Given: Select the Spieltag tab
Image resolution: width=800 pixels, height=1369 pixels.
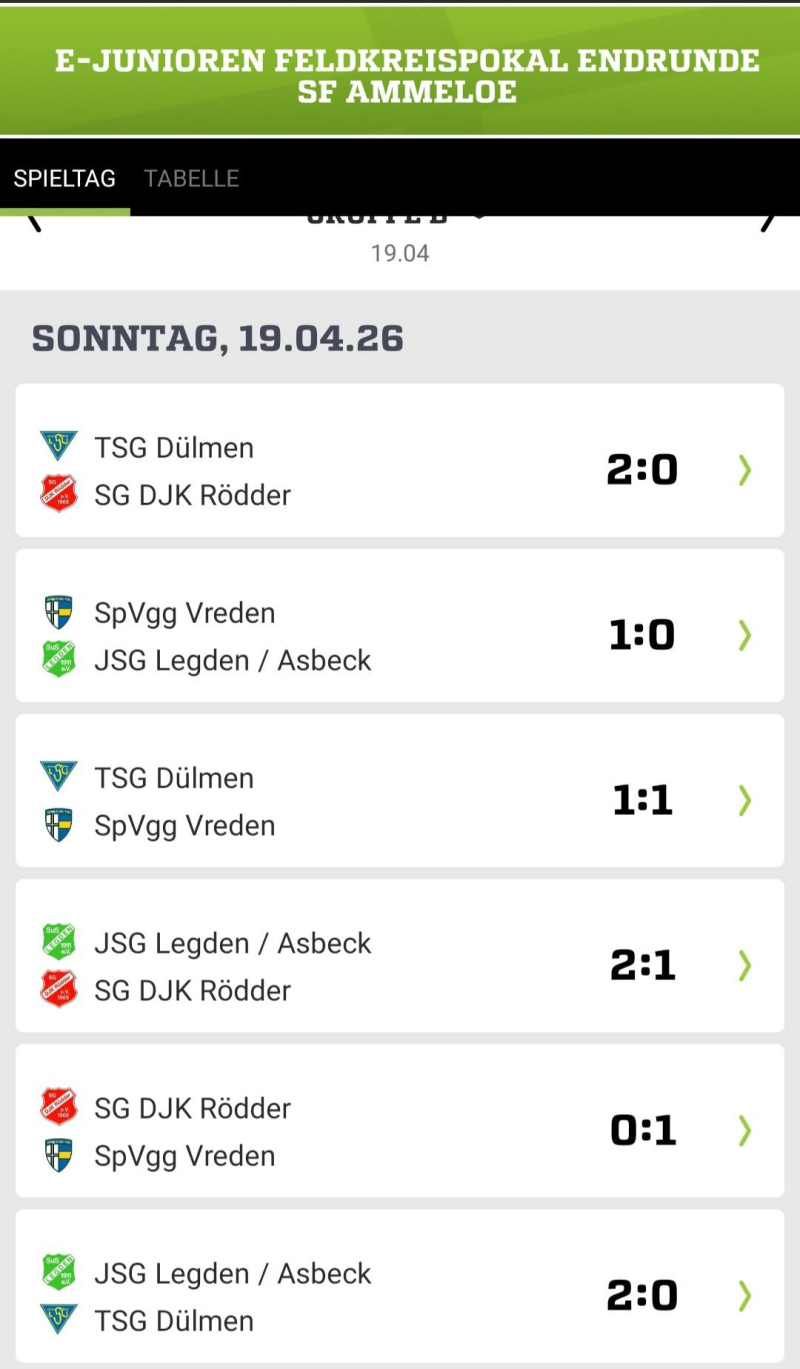Looking at the screenshot, I should (x=65, y=179).
